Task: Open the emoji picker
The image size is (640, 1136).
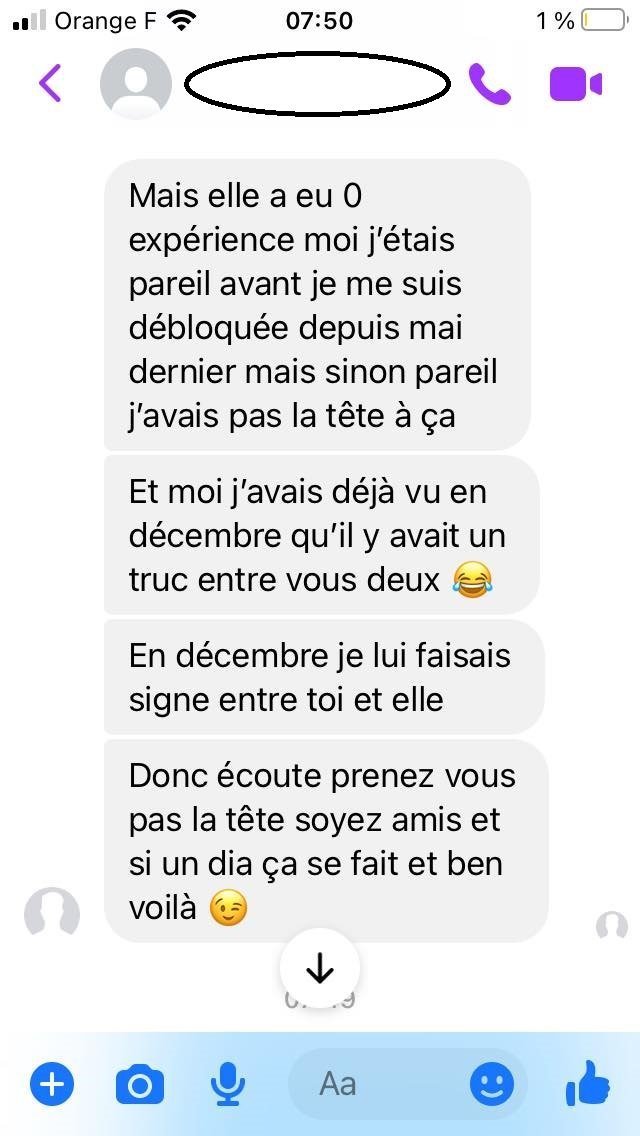Action: click(x=492, y=1084)
